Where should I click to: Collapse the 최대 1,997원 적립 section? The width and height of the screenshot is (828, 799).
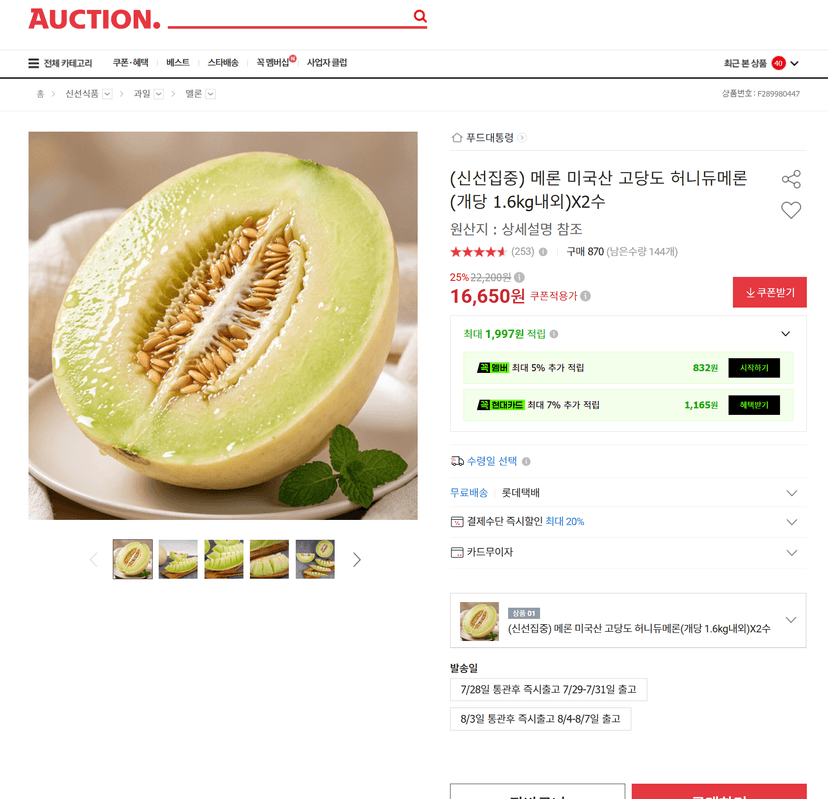tap(785, 334)
